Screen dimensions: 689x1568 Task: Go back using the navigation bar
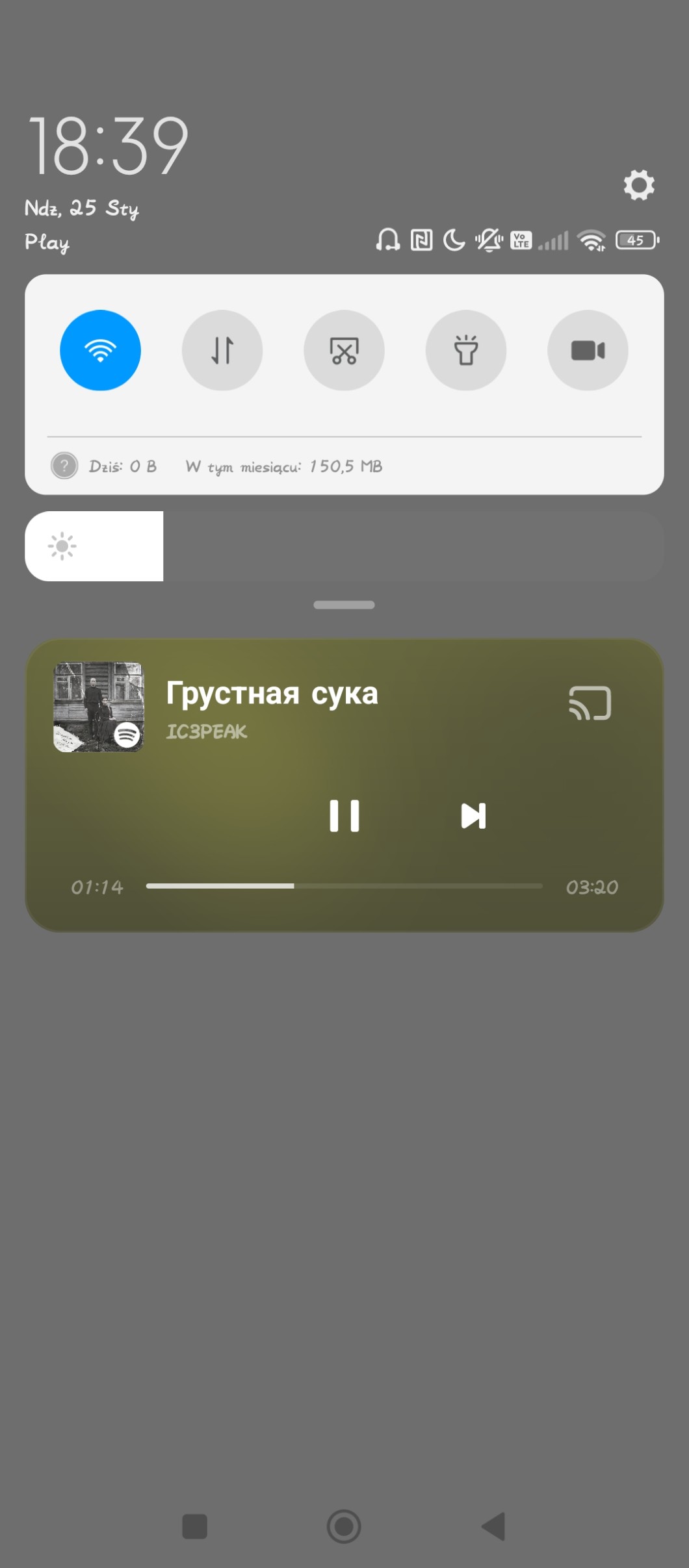(494, 1526)
